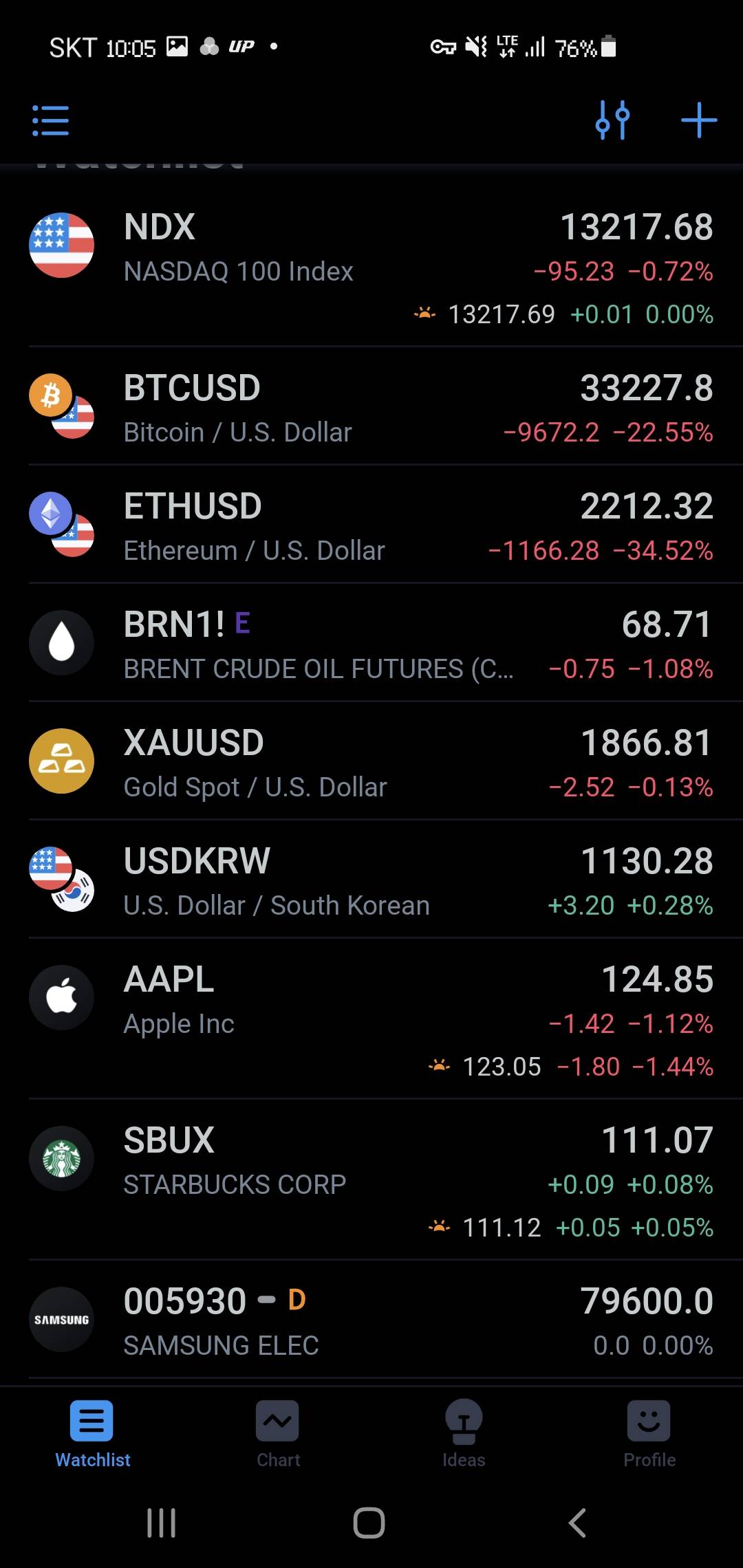Open the watchlist menu icon
The height and width of the screenshot is (1568, 743).
pyautogui.click(x=50, y=120)
